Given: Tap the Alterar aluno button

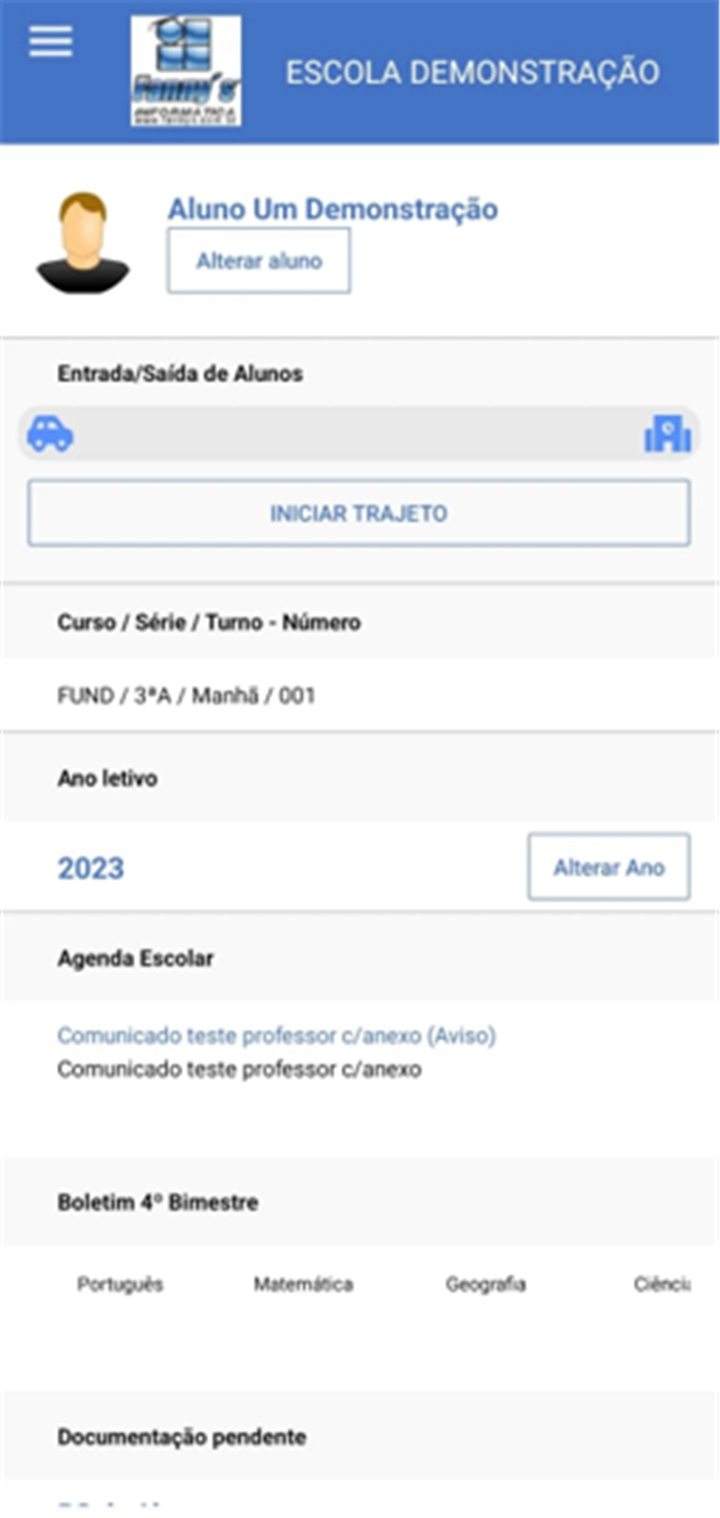Looking at the screenshot, I should [259, 261].
